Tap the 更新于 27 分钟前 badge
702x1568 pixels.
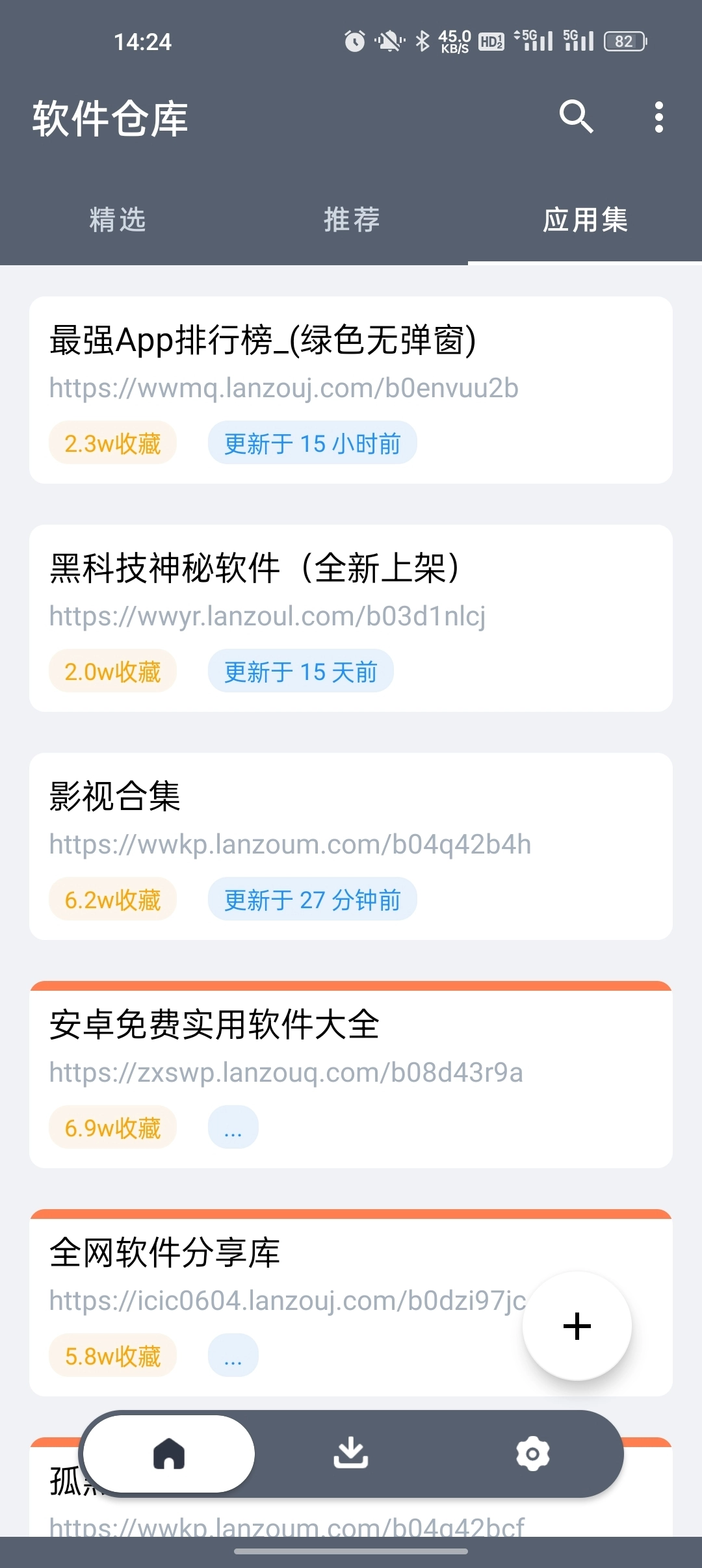coord(313,899)
